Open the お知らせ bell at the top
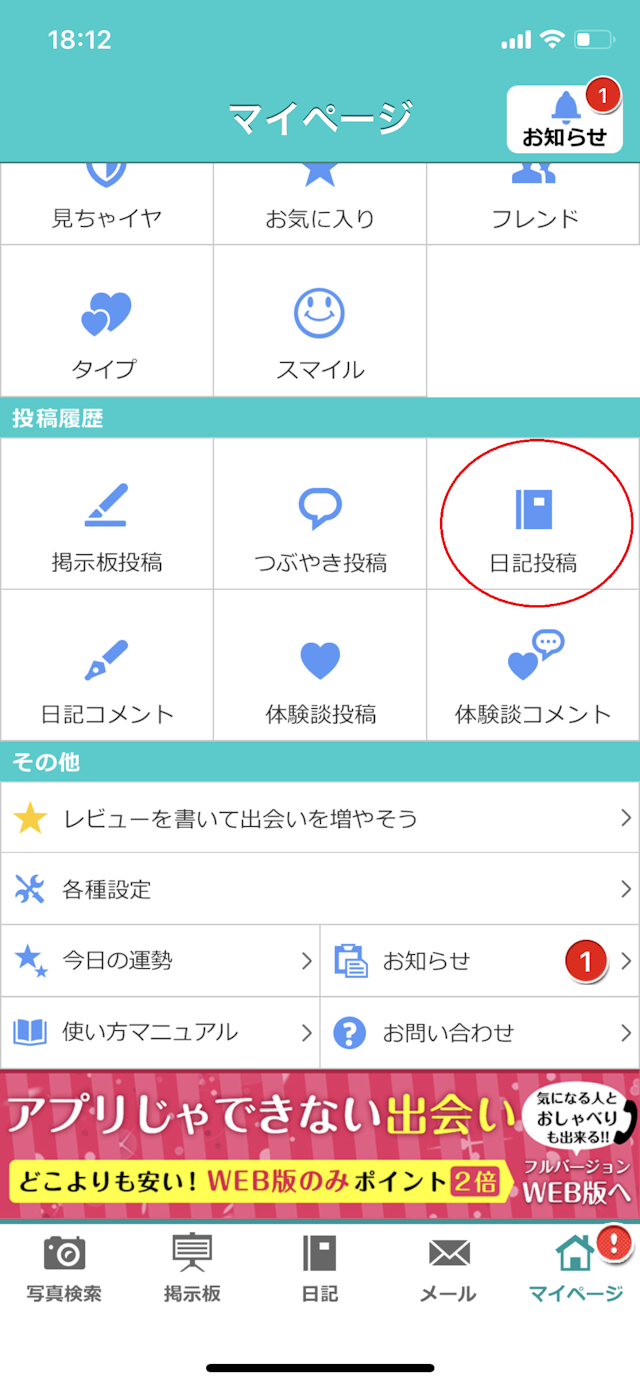The height and width of the screenshot is (1386, 640). pos(564,120)
